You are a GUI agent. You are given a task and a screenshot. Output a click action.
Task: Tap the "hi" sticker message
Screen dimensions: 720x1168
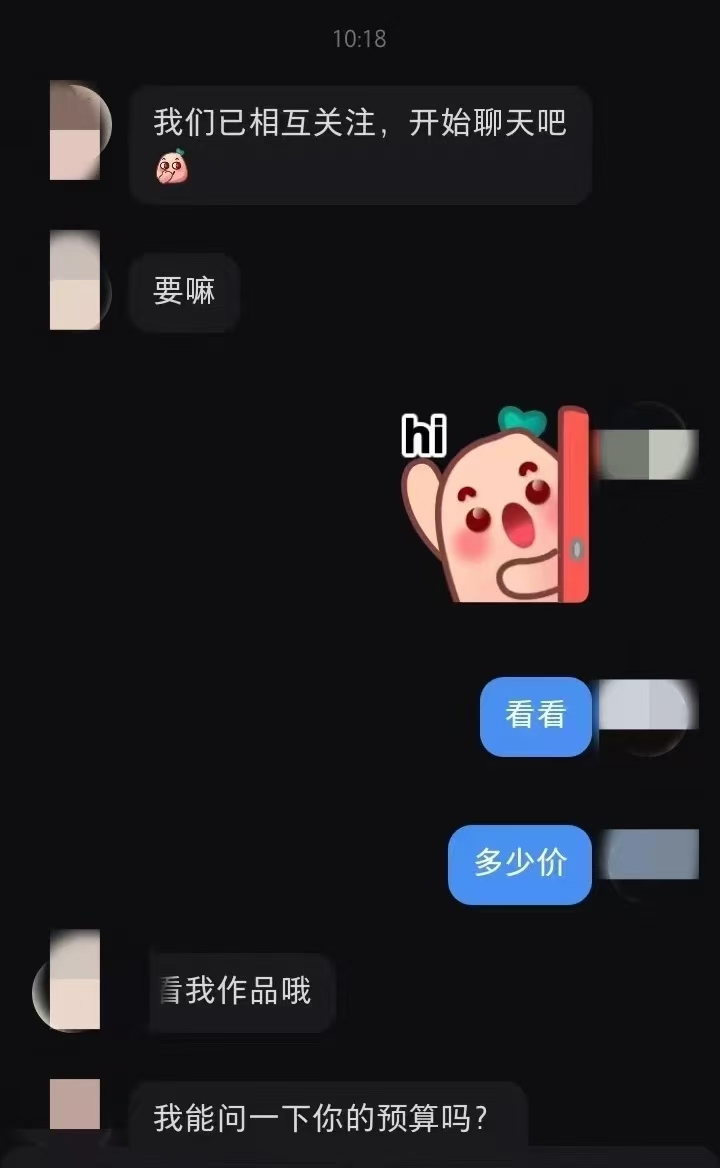point(496,505)
